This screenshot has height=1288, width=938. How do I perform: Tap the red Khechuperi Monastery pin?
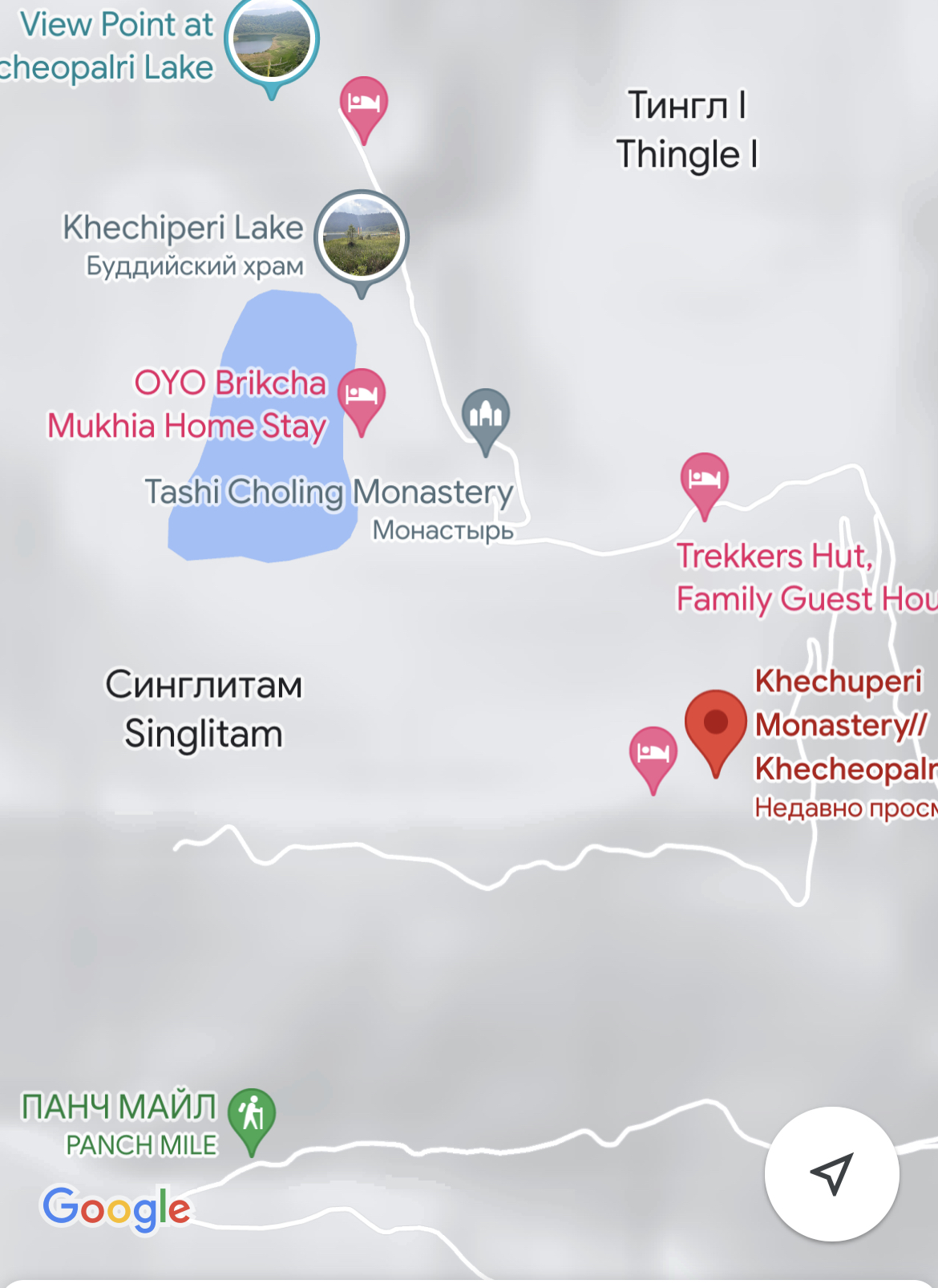click(715, 724)
